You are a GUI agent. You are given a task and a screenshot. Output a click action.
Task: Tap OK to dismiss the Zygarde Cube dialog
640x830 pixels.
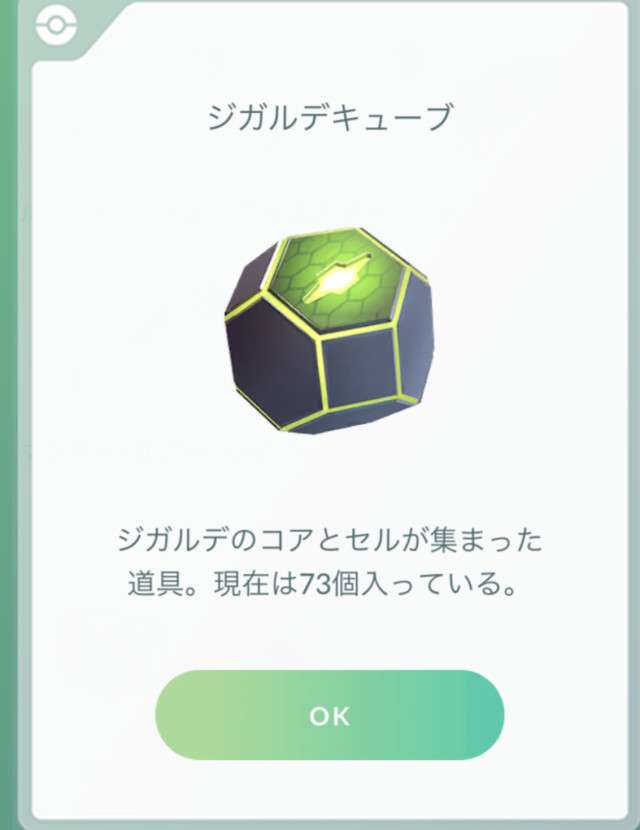coord(329,715)
